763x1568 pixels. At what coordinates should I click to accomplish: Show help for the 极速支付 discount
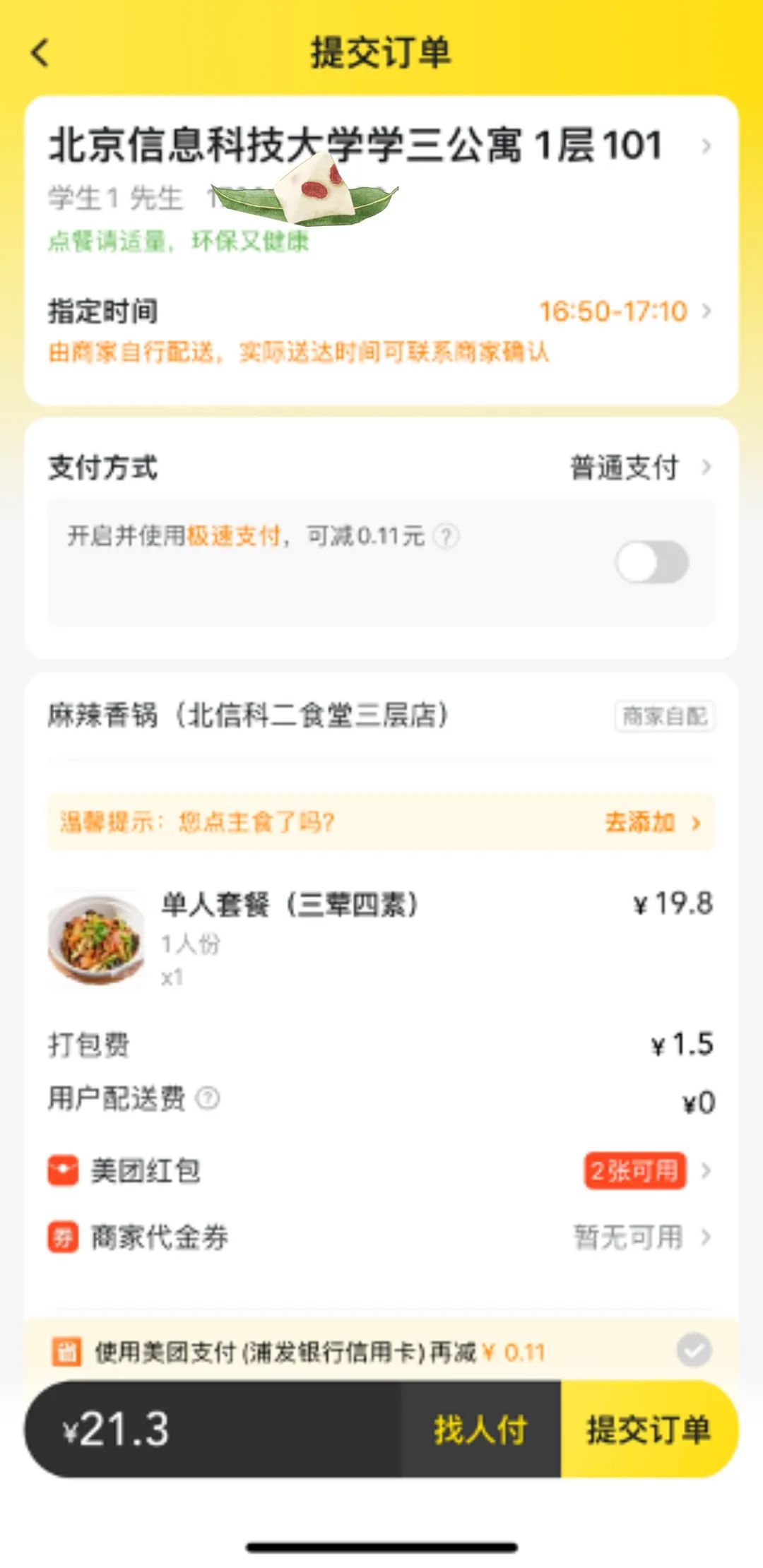pos(446,537)
